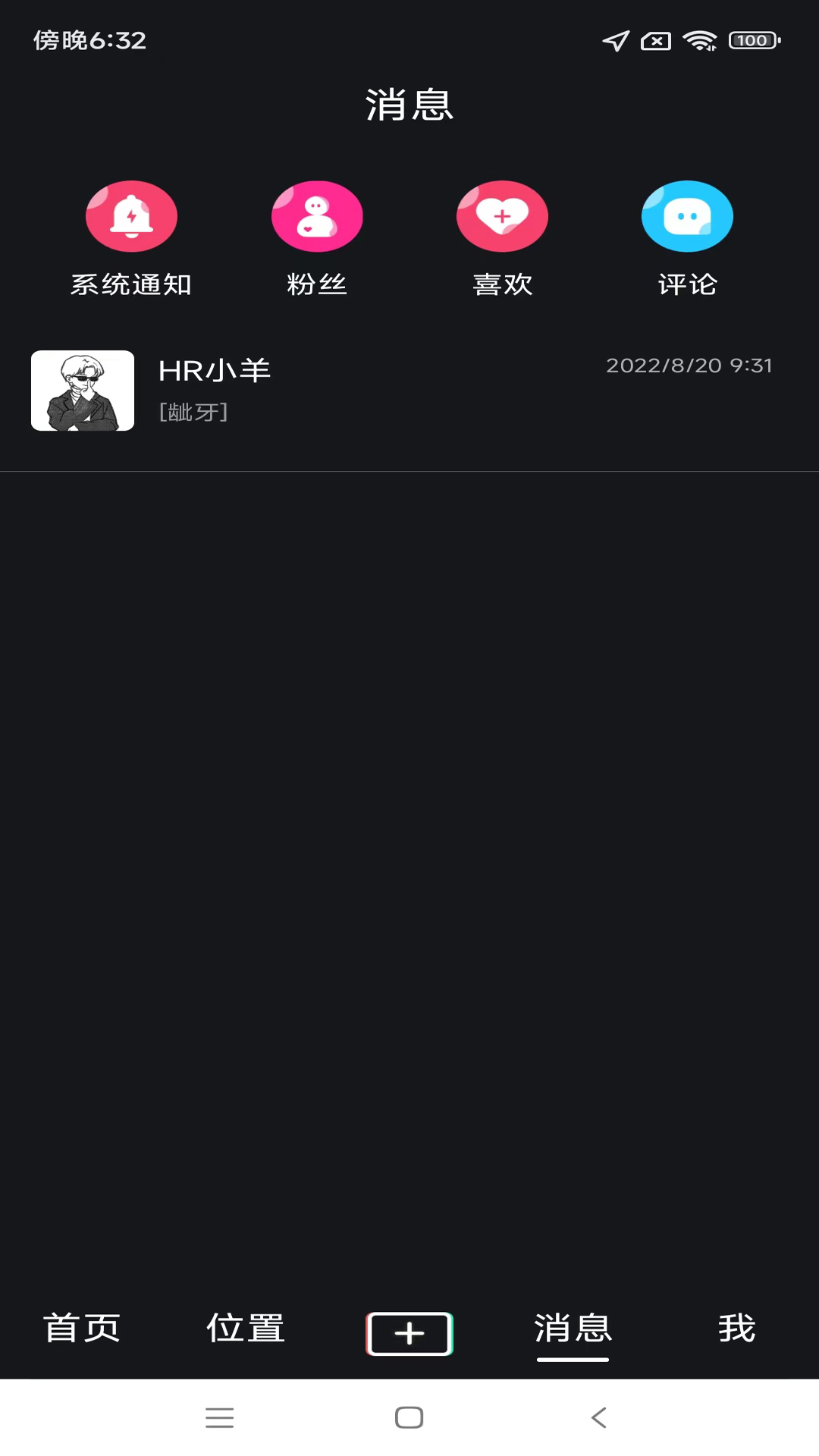Open HR小羊's avatar thumbnail
819x1456 pixels.
pyautogui.click(x=82, y=391)
